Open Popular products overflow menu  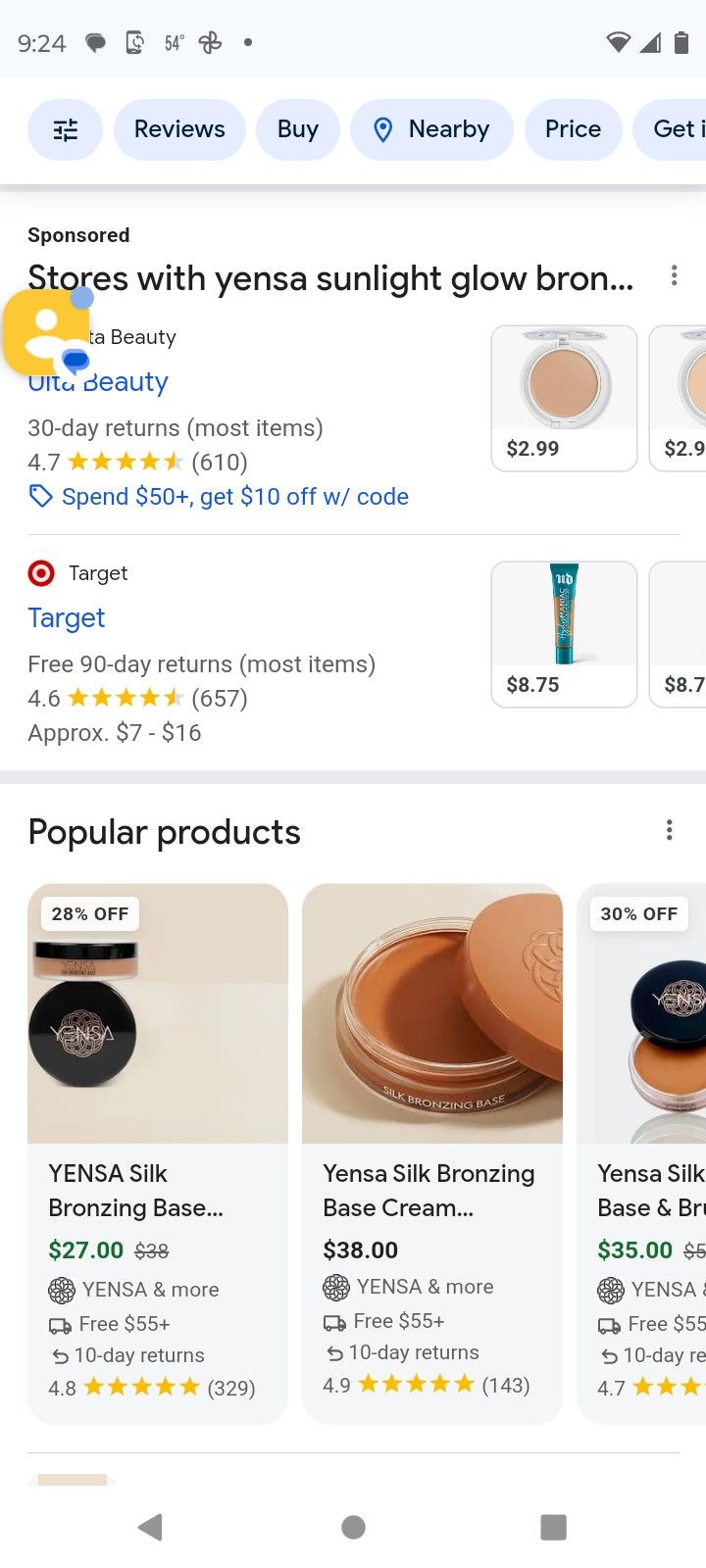[669, 831]
